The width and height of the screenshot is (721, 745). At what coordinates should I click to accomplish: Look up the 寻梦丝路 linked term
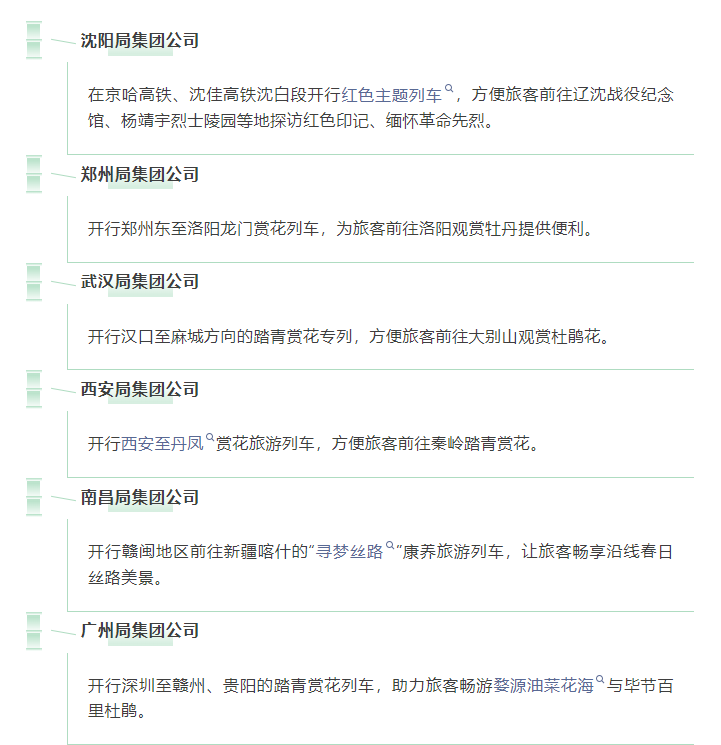tap(349, 551)
